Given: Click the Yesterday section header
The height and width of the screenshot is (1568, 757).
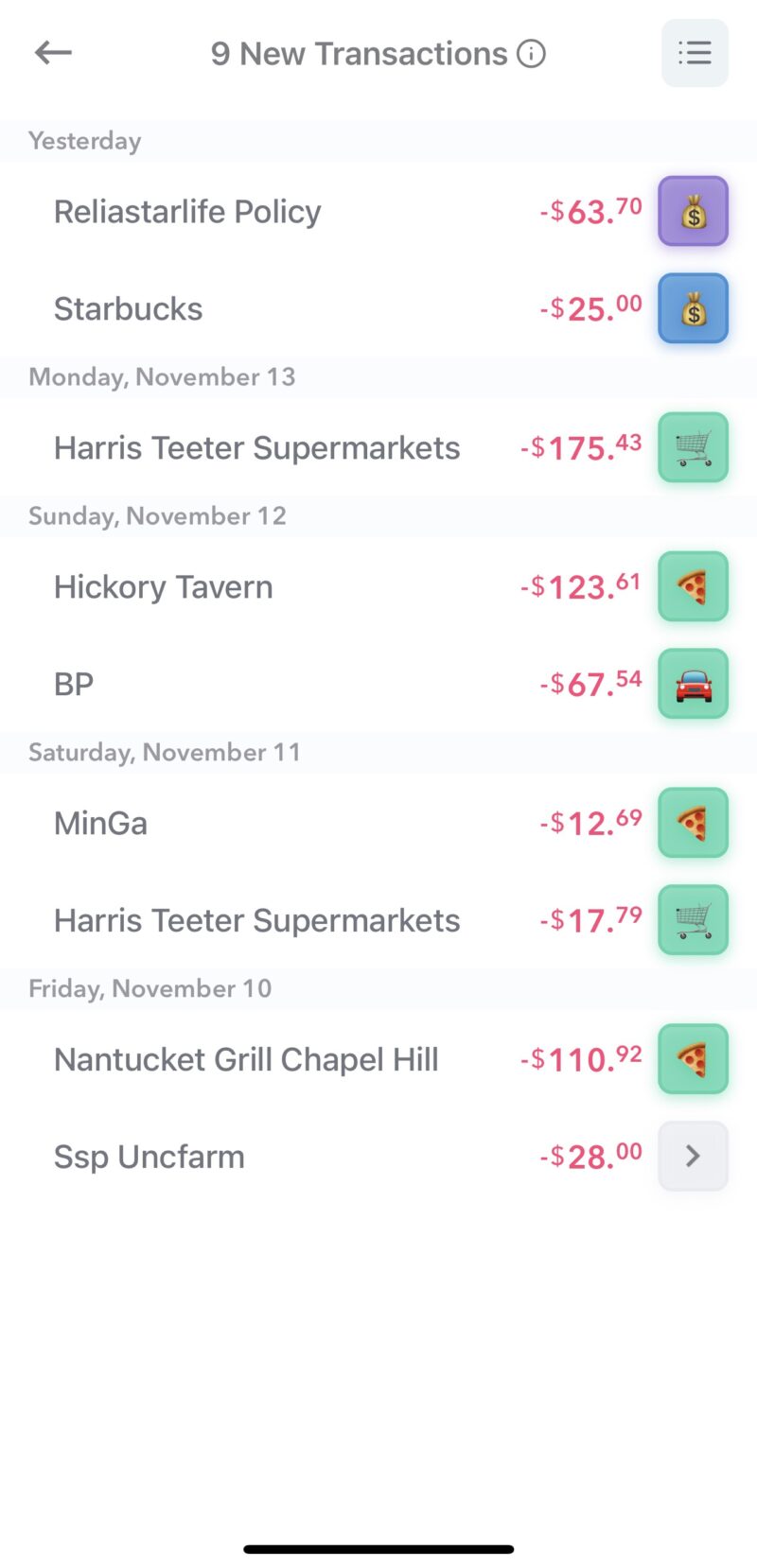Looking at the screenshot, I should 84,140.
